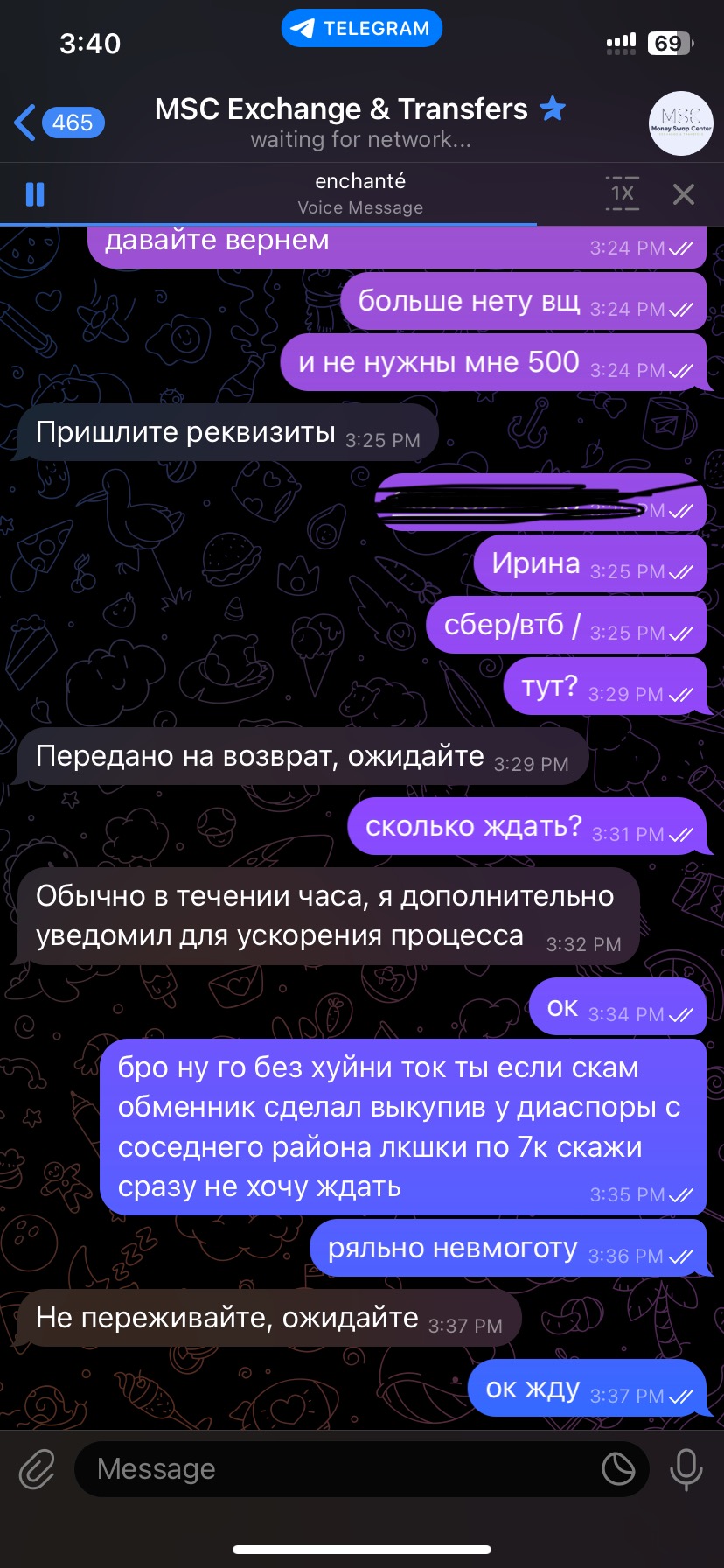
Task: Return to Telegram via the status pill
Action: coord(362,29)
